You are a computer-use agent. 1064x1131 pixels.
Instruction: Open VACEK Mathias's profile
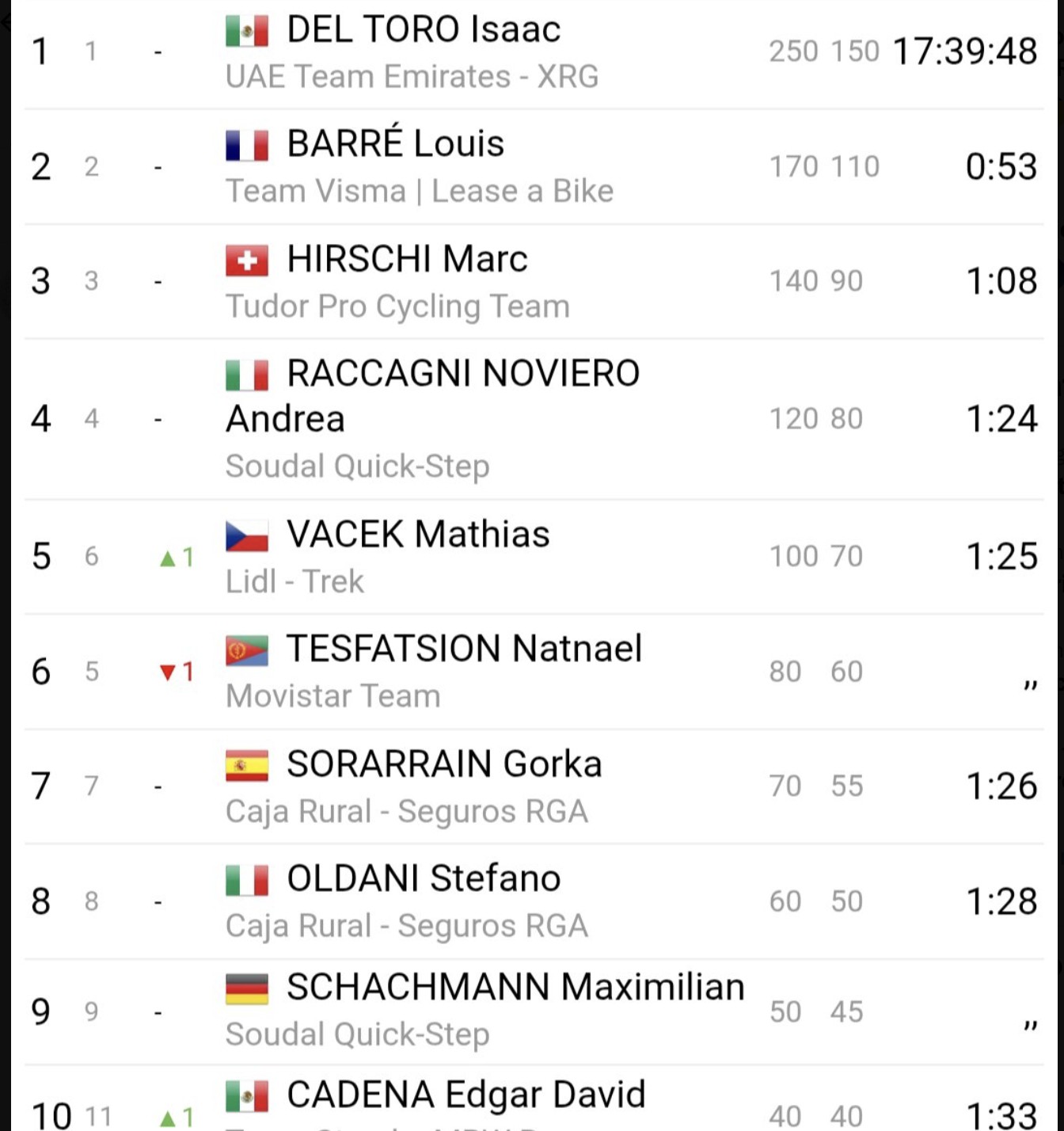click(x=418, y=534)
